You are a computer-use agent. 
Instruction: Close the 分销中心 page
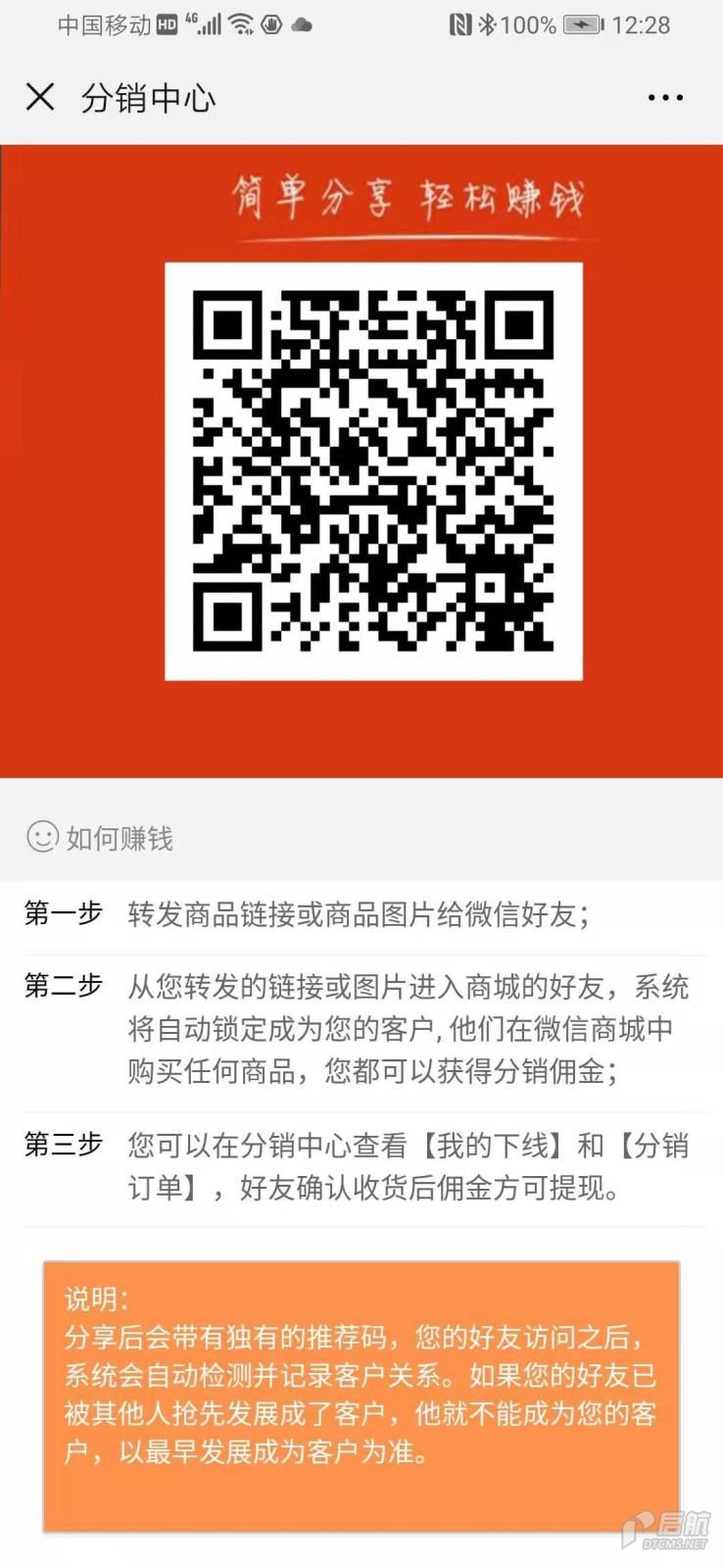[40, 97]
